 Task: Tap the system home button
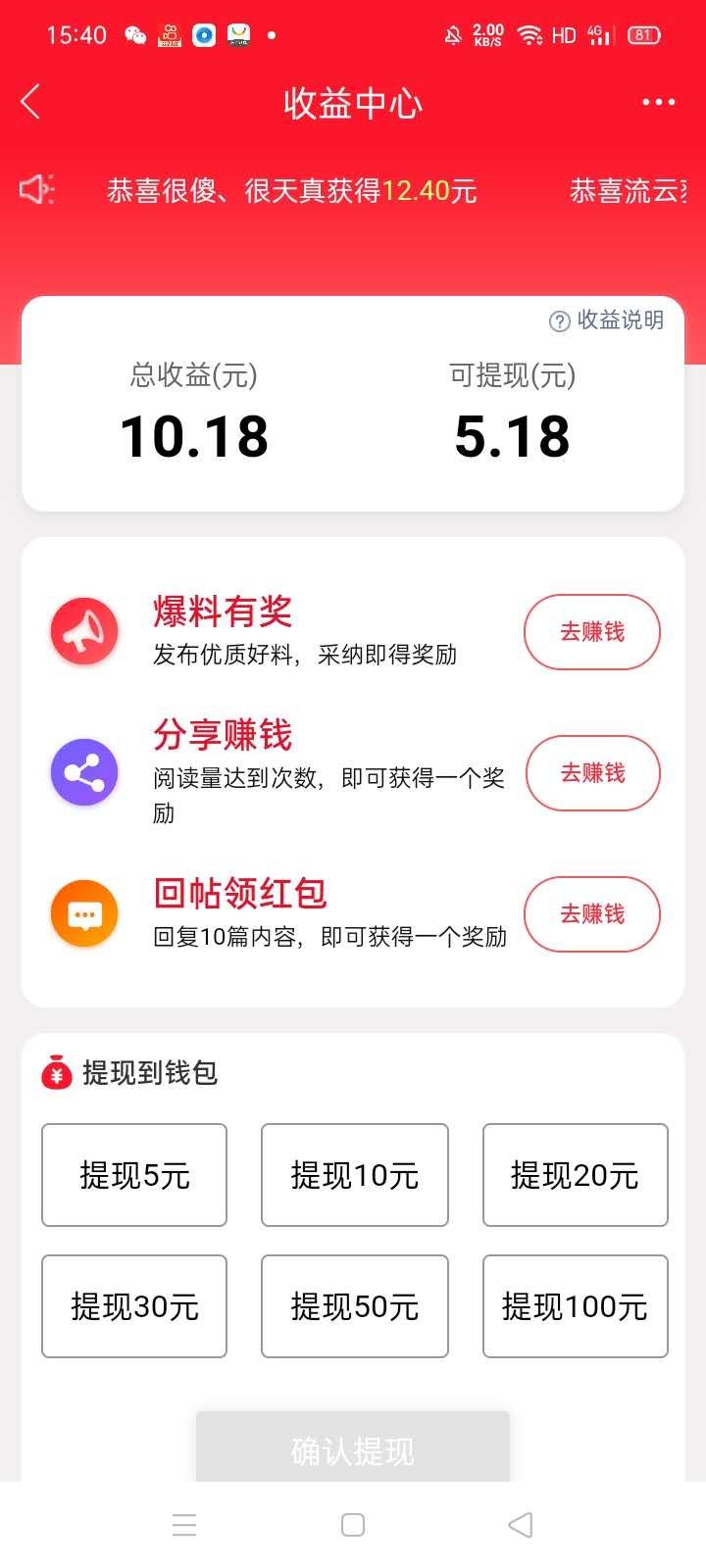(353, 1525)
